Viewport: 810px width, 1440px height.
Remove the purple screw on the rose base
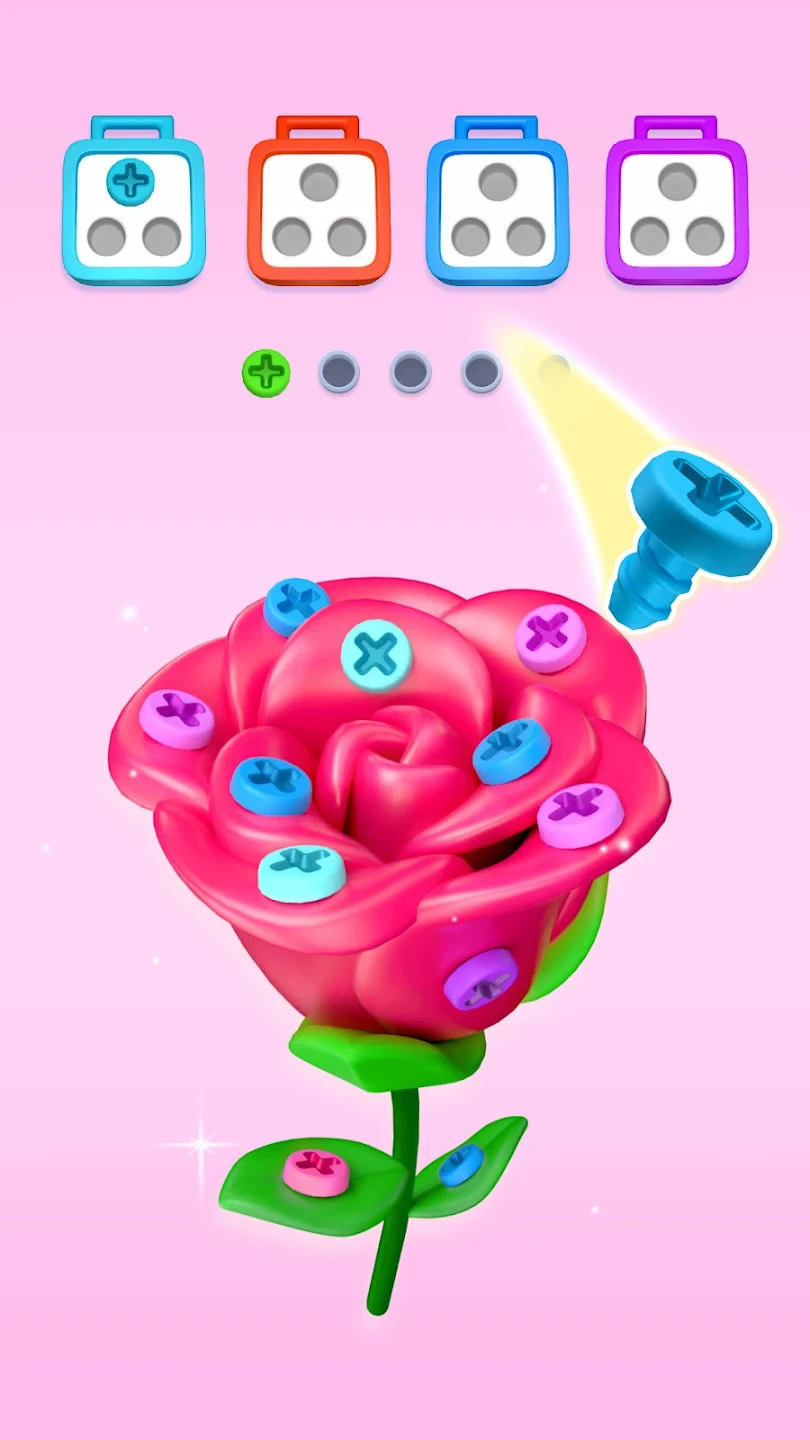click(481, 979)
